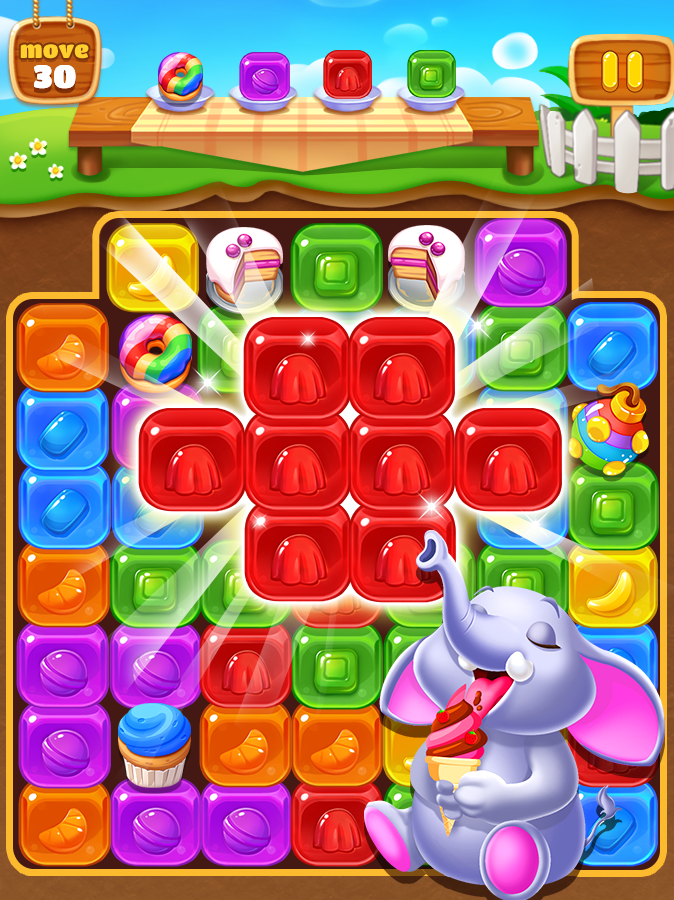Tap the rainbow donut piece on the board
This screenshot has width=674, height=900.
(155, 352)
